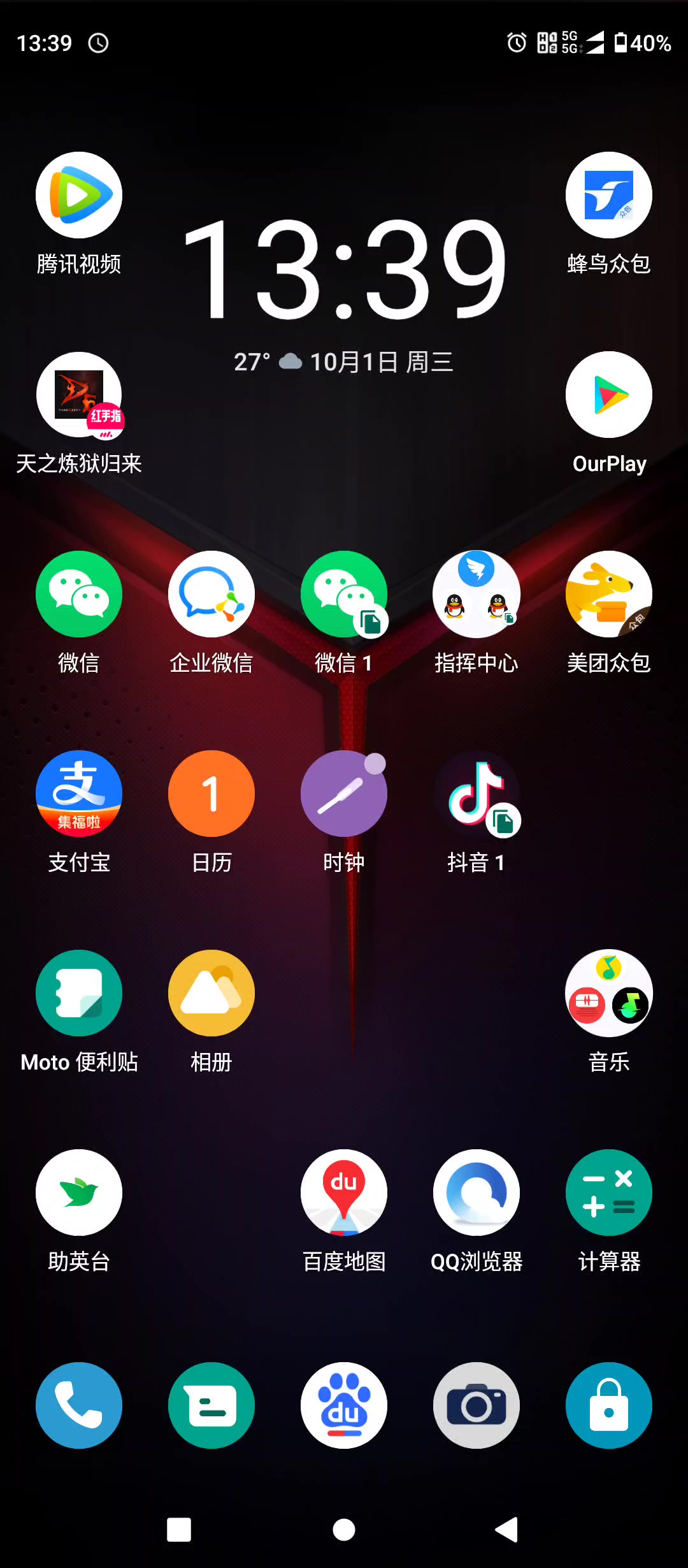Open the 指挥中心 folder
The width and height of the screenshot is (688, 1568).
pos(476,594)
